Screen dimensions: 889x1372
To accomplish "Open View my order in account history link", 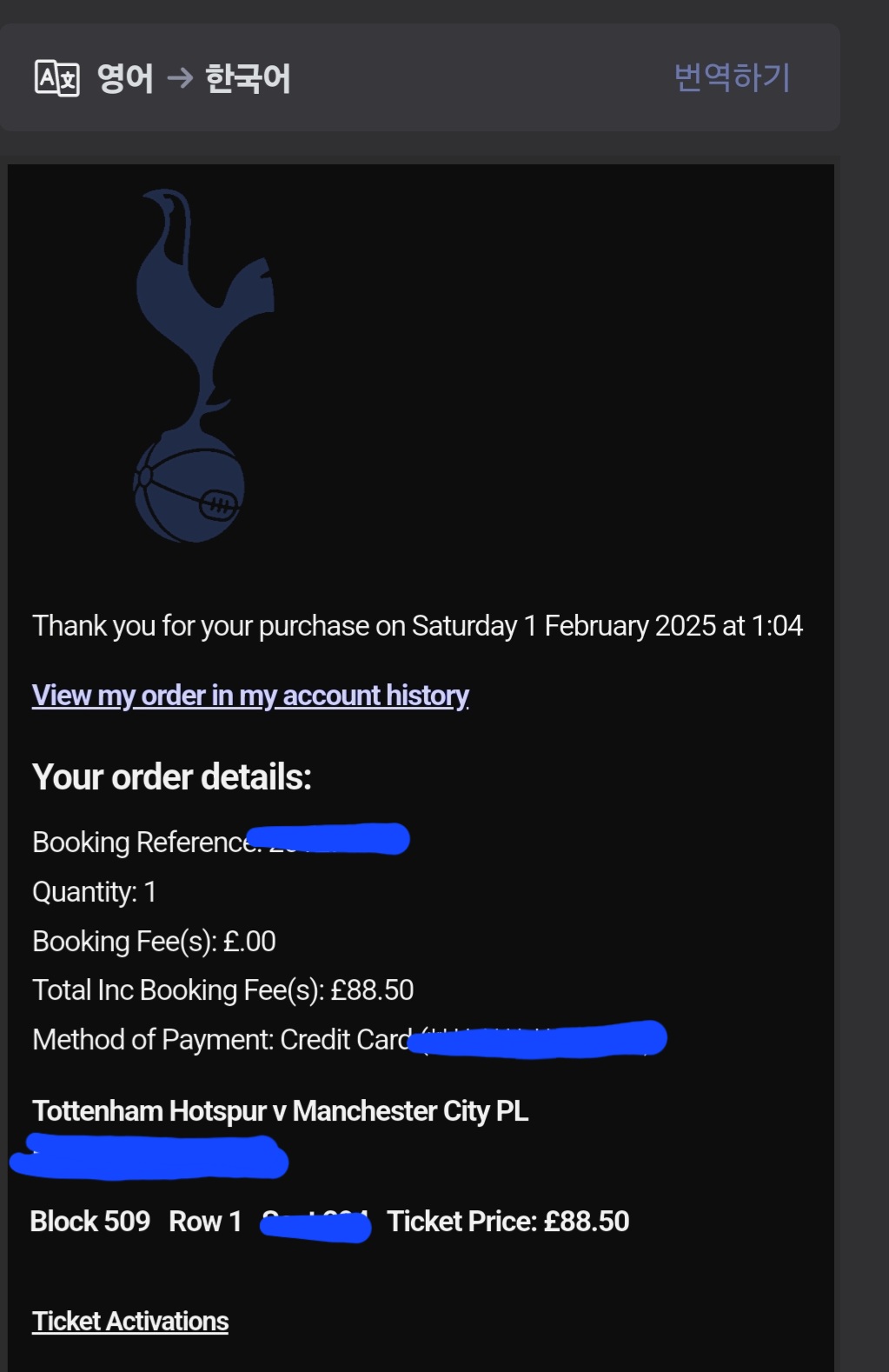I will [x=250, y=696].
